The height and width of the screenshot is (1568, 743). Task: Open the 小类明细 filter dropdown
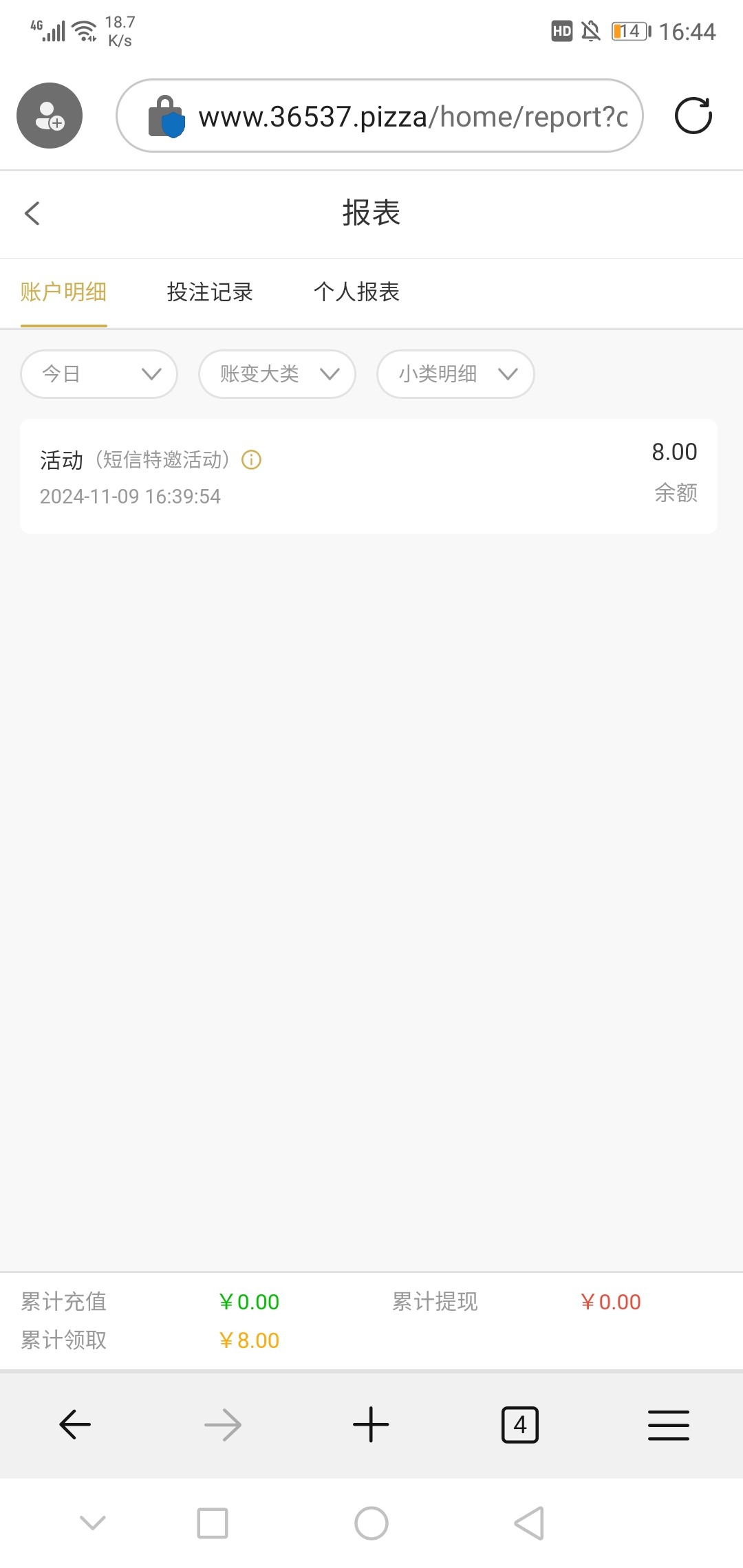click(455, 374)
